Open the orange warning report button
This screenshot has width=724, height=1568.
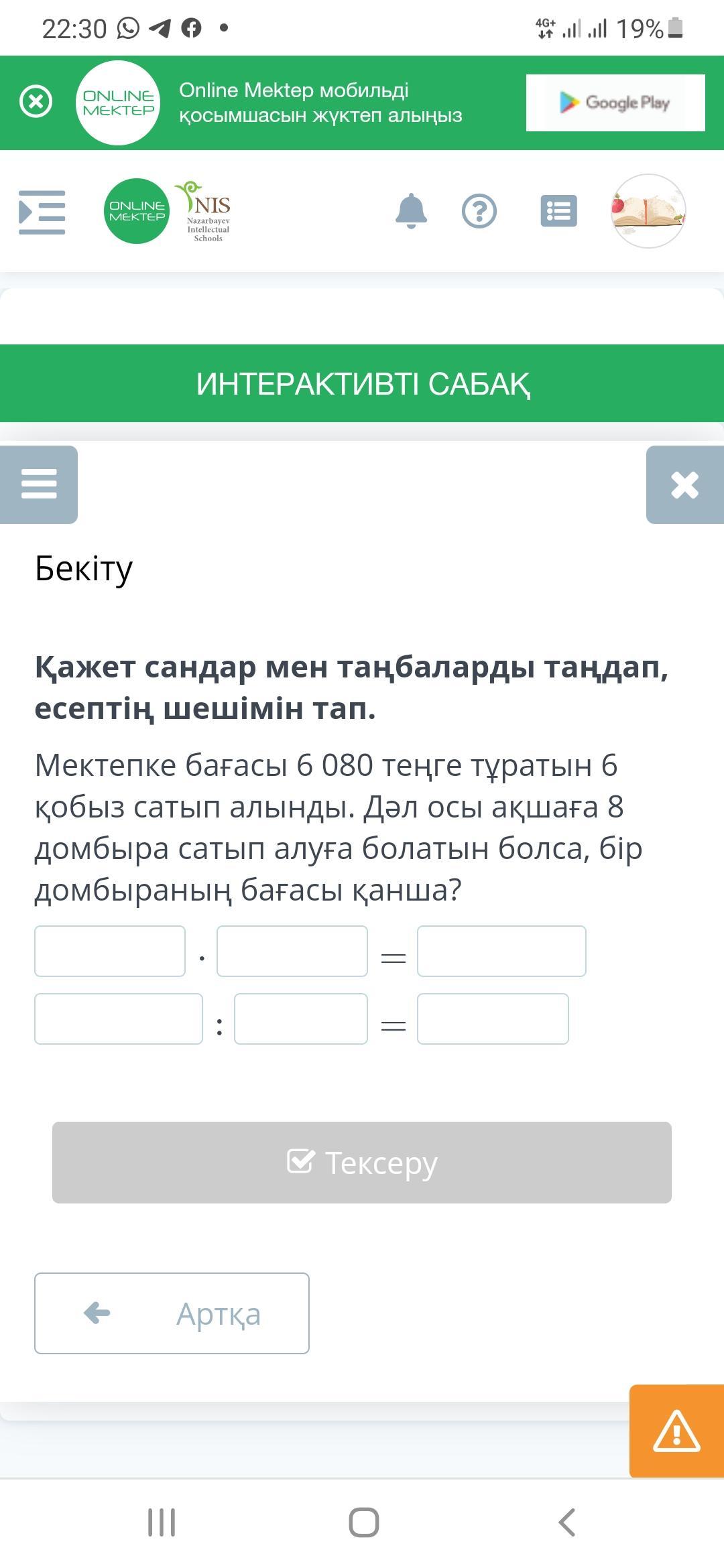pos(676,1431)
